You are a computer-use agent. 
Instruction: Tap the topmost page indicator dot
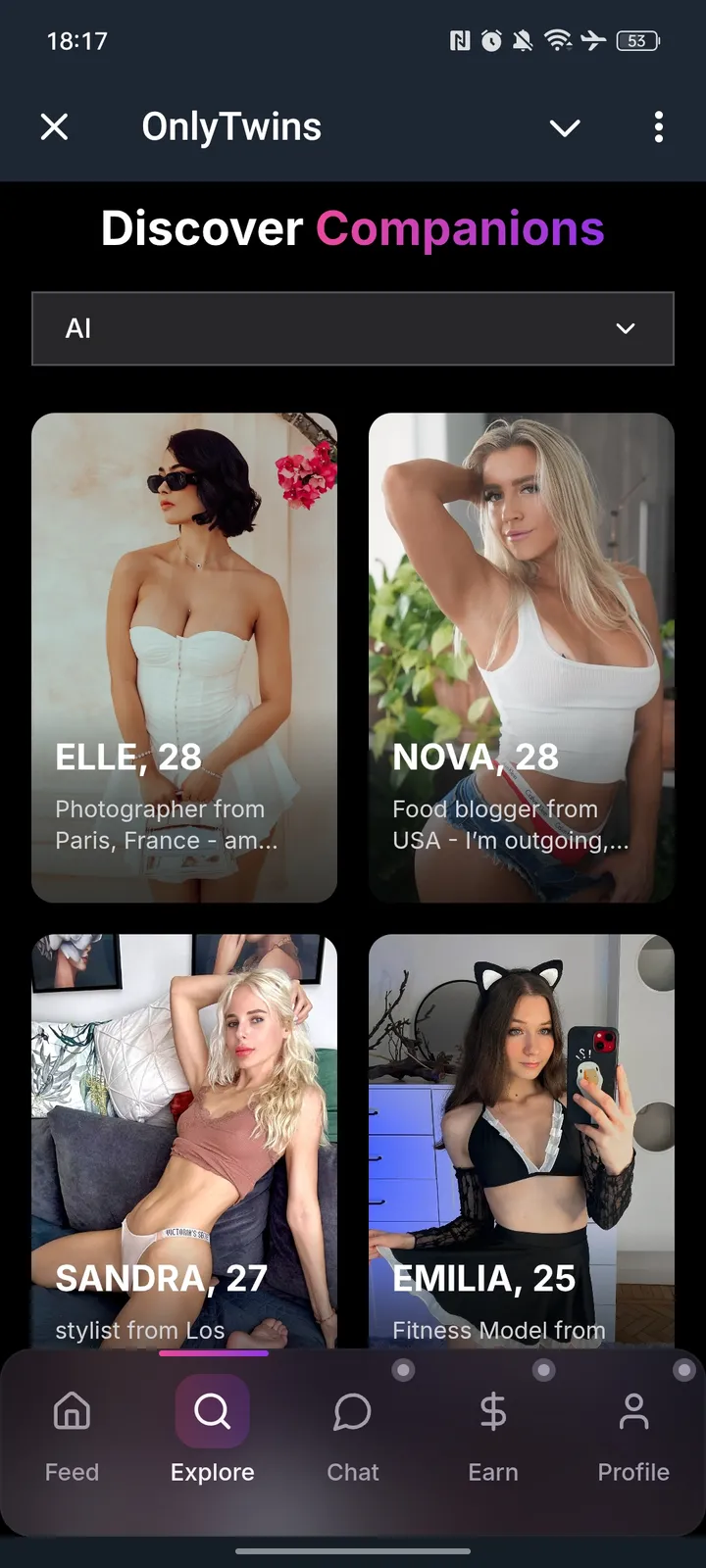click(x=403, y=1371)
